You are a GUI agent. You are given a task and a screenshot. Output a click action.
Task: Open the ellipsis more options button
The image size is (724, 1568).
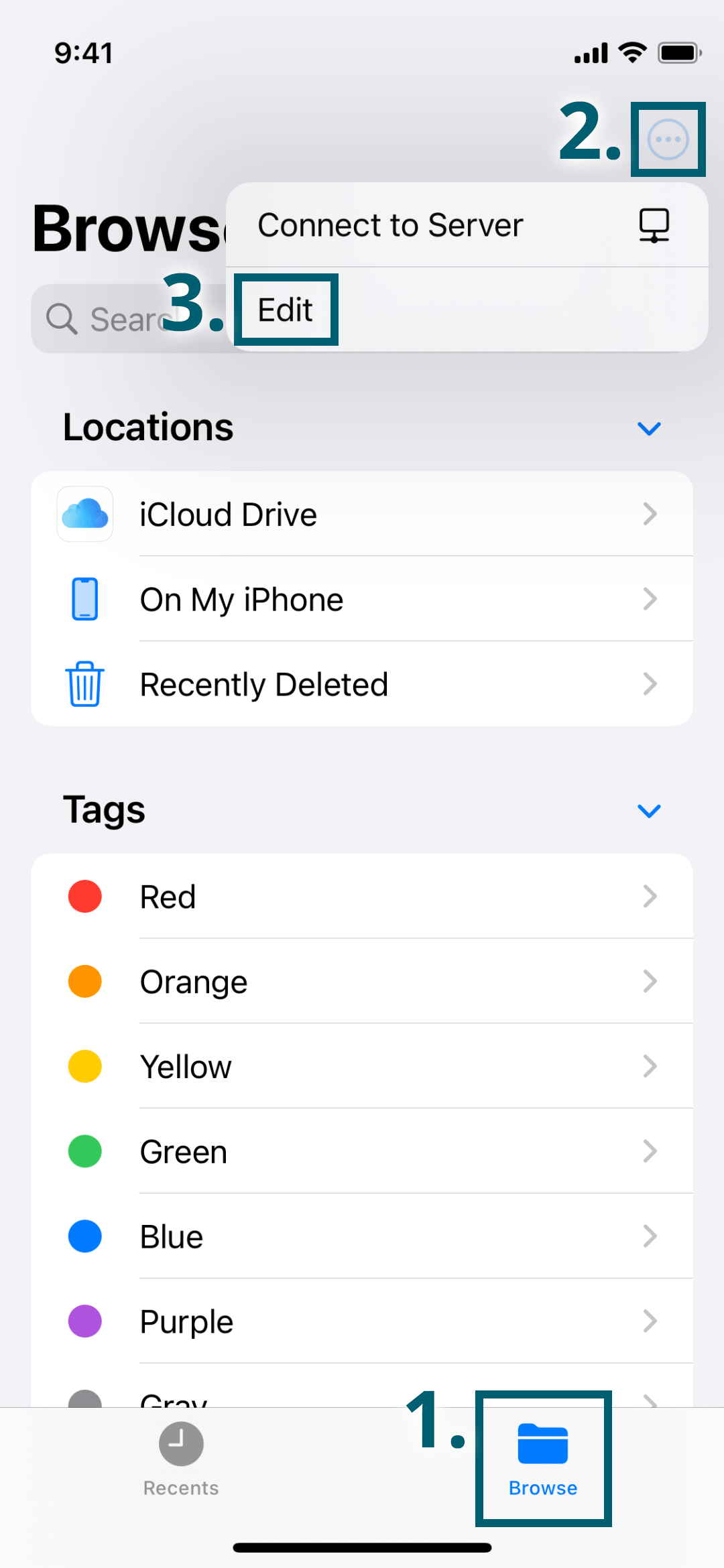click(x=668, y=139)
